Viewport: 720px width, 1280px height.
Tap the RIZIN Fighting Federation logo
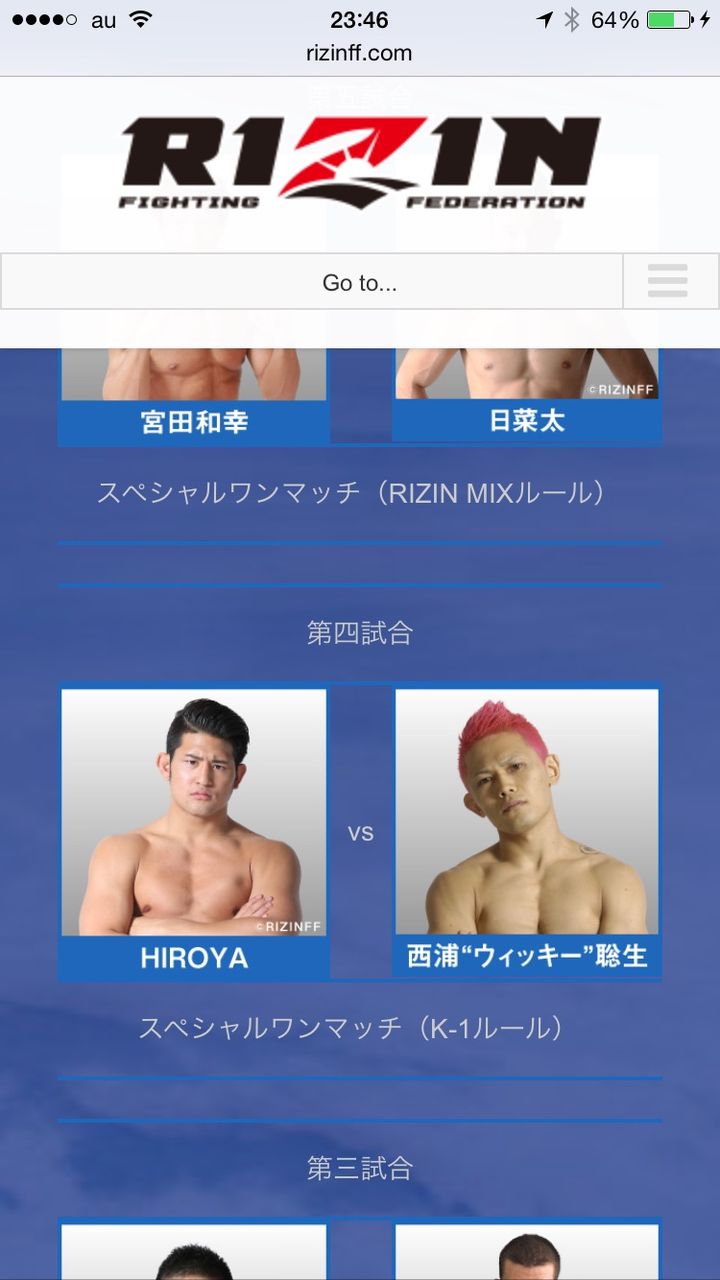[x=360, y=163]
